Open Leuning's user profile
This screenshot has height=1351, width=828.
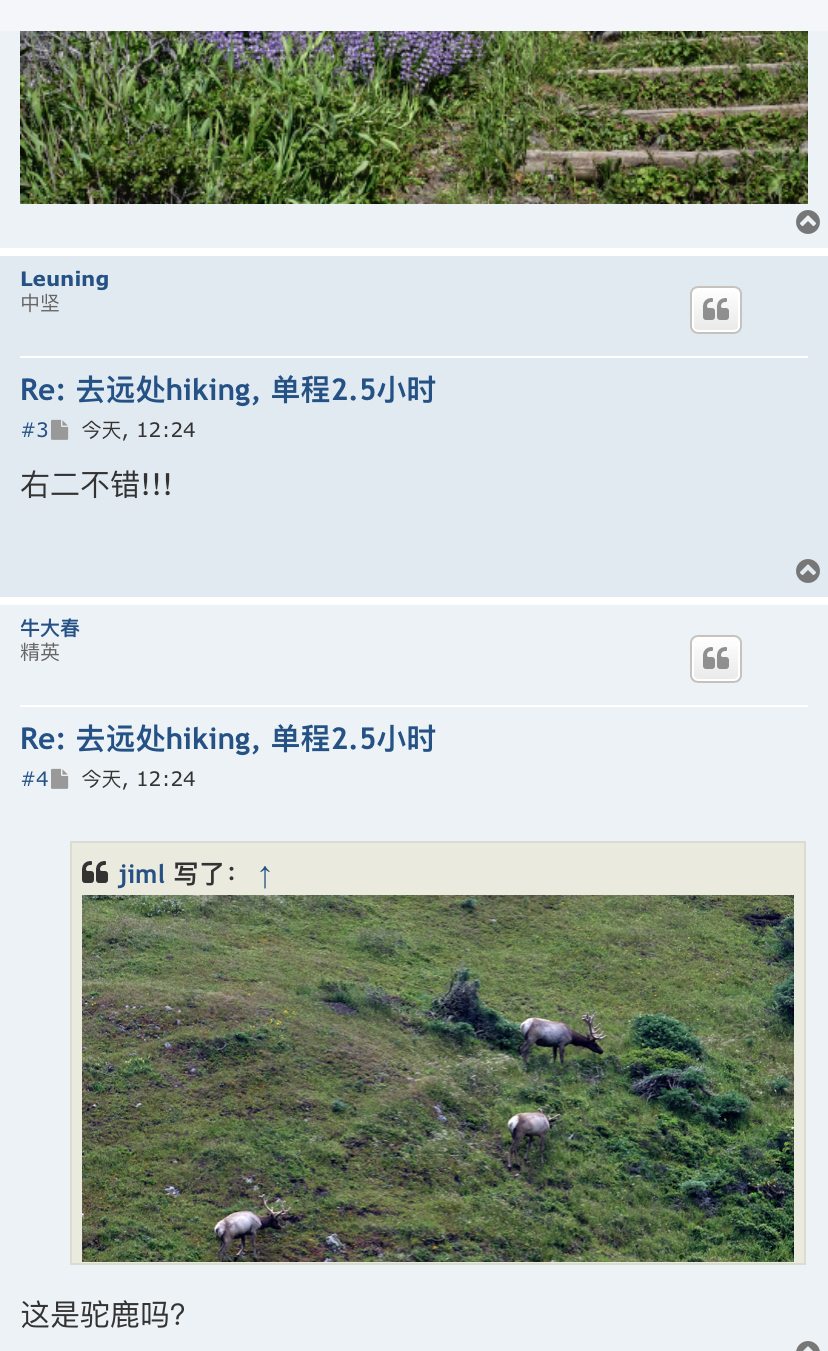[x=65, y=279]
